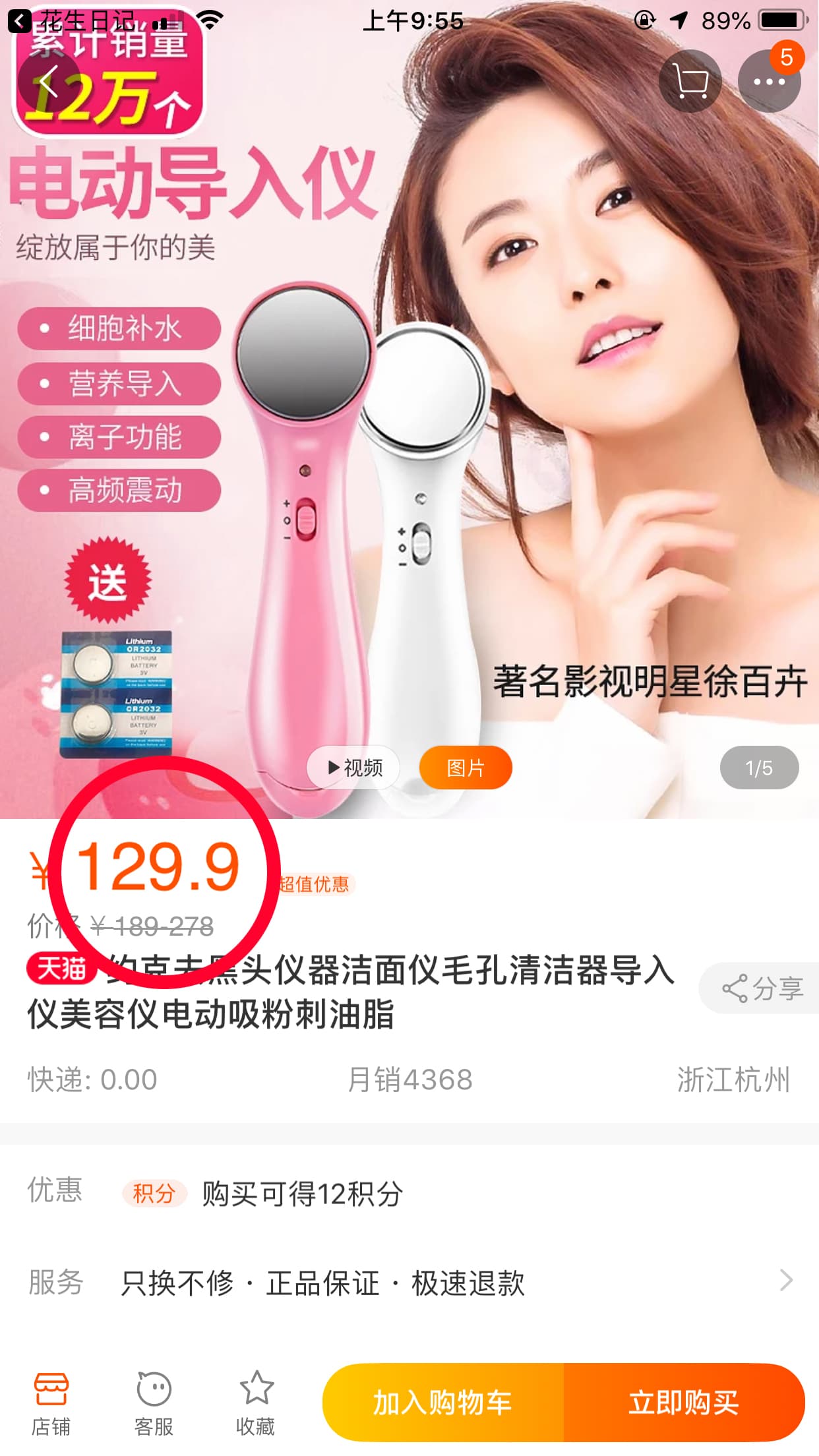Buy now with 立即购买
Screen dimensions: 819x1456
[684, 1402]
